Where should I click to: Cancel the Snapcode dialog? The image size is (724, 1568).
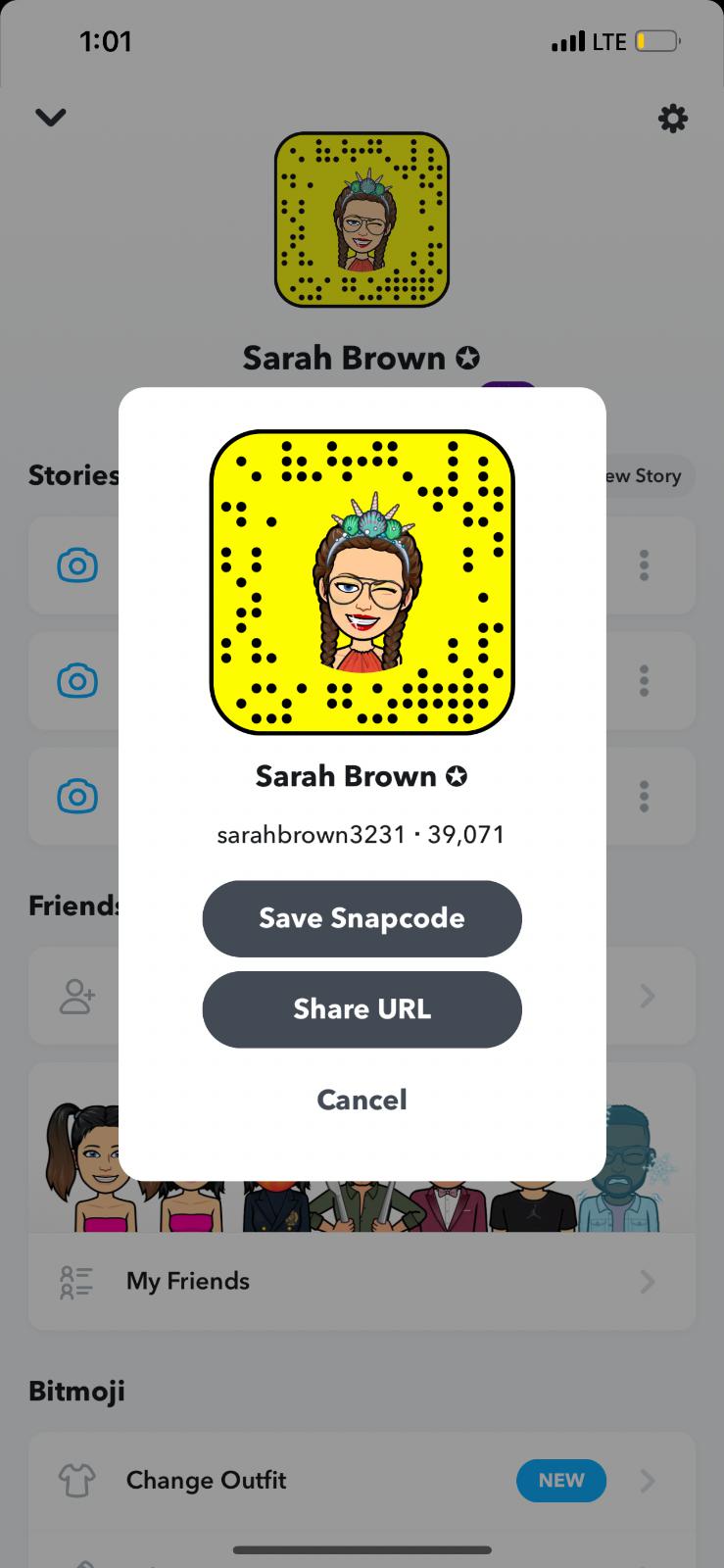click(x=362, y=1100)
